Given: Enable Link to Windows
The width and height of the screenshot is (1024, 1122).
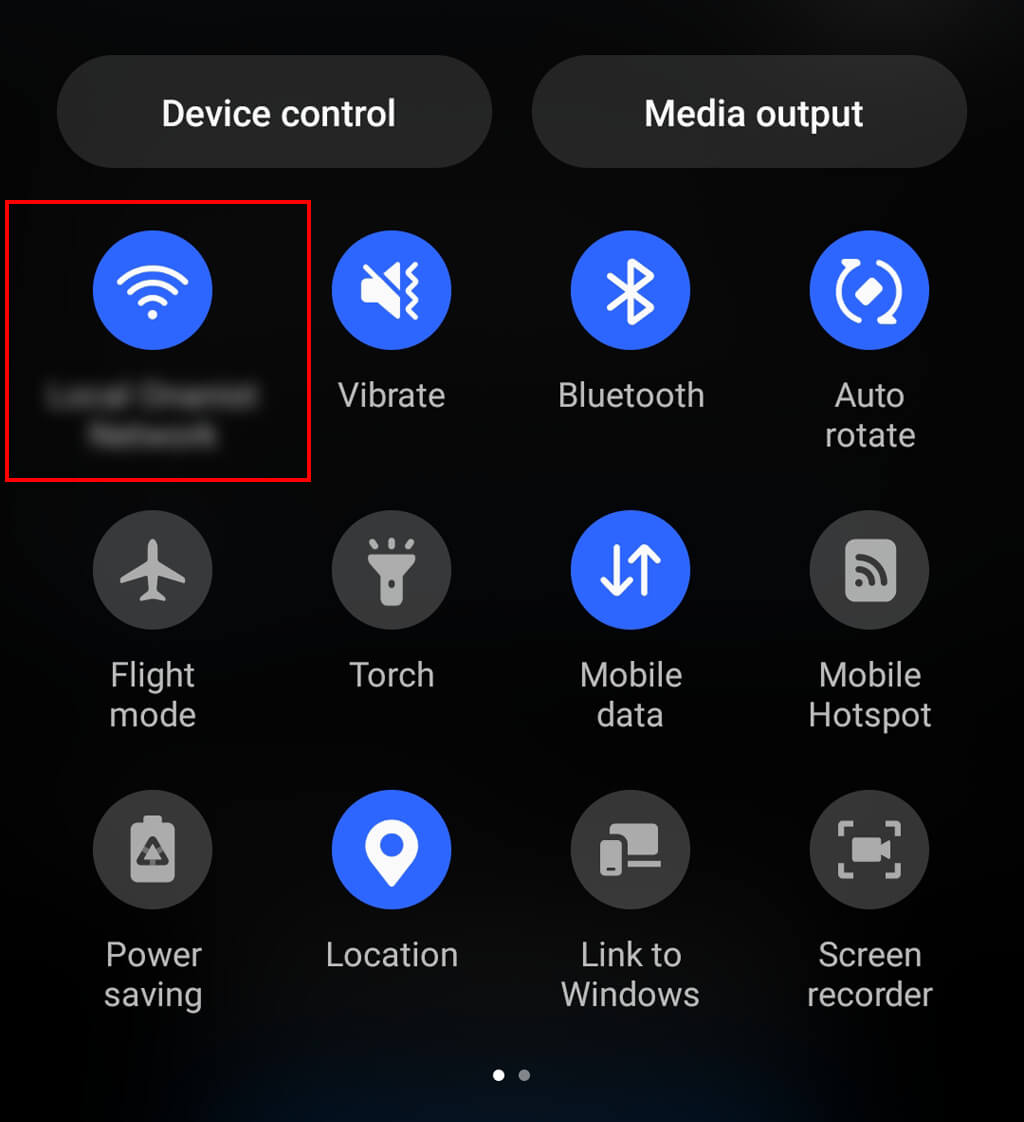Looking at the screenshot, I should tap(630, 850).
